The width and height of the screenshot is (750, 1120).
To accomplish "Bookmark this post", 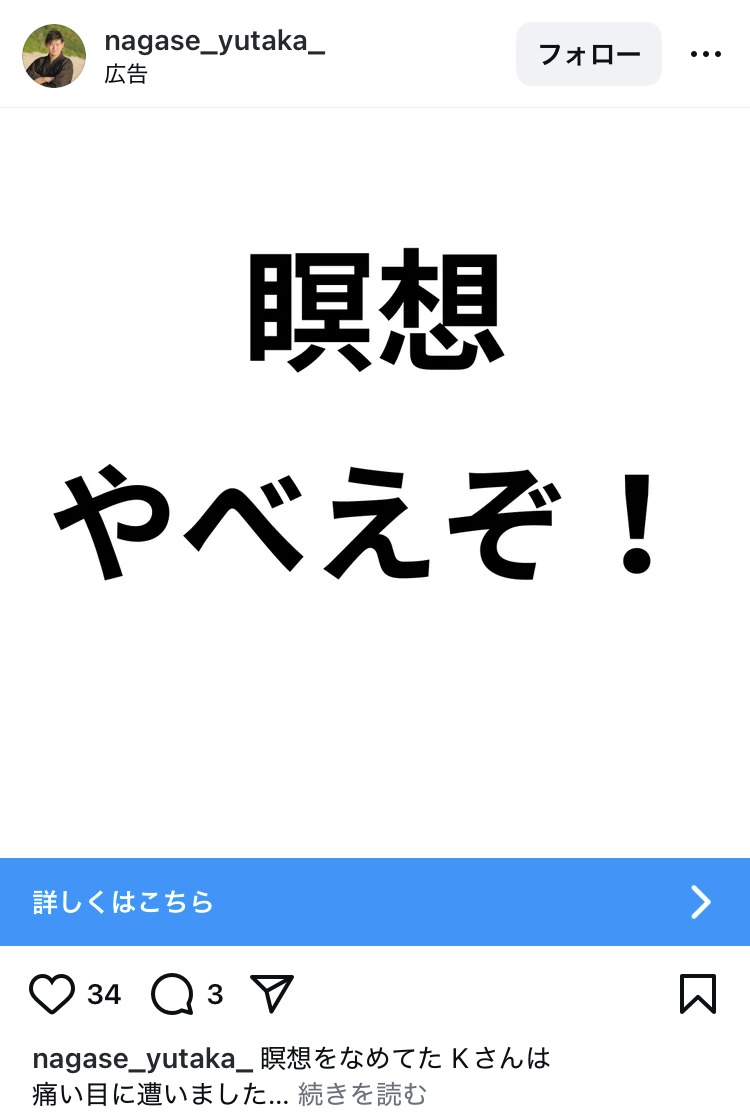I will [x=698, y=994].
